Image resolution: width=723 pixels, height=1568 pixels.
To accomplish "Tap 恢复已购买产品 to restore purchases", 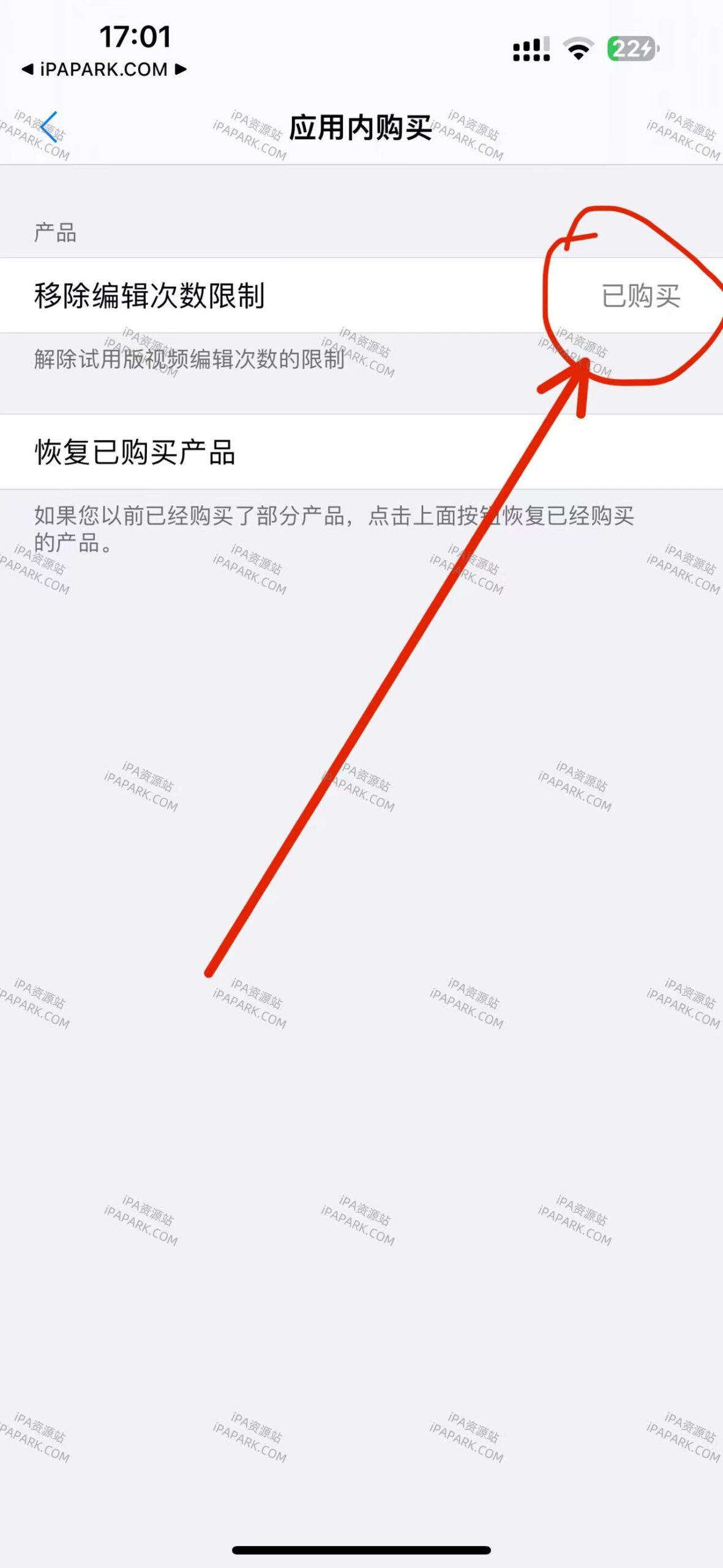I will point(135,452).
